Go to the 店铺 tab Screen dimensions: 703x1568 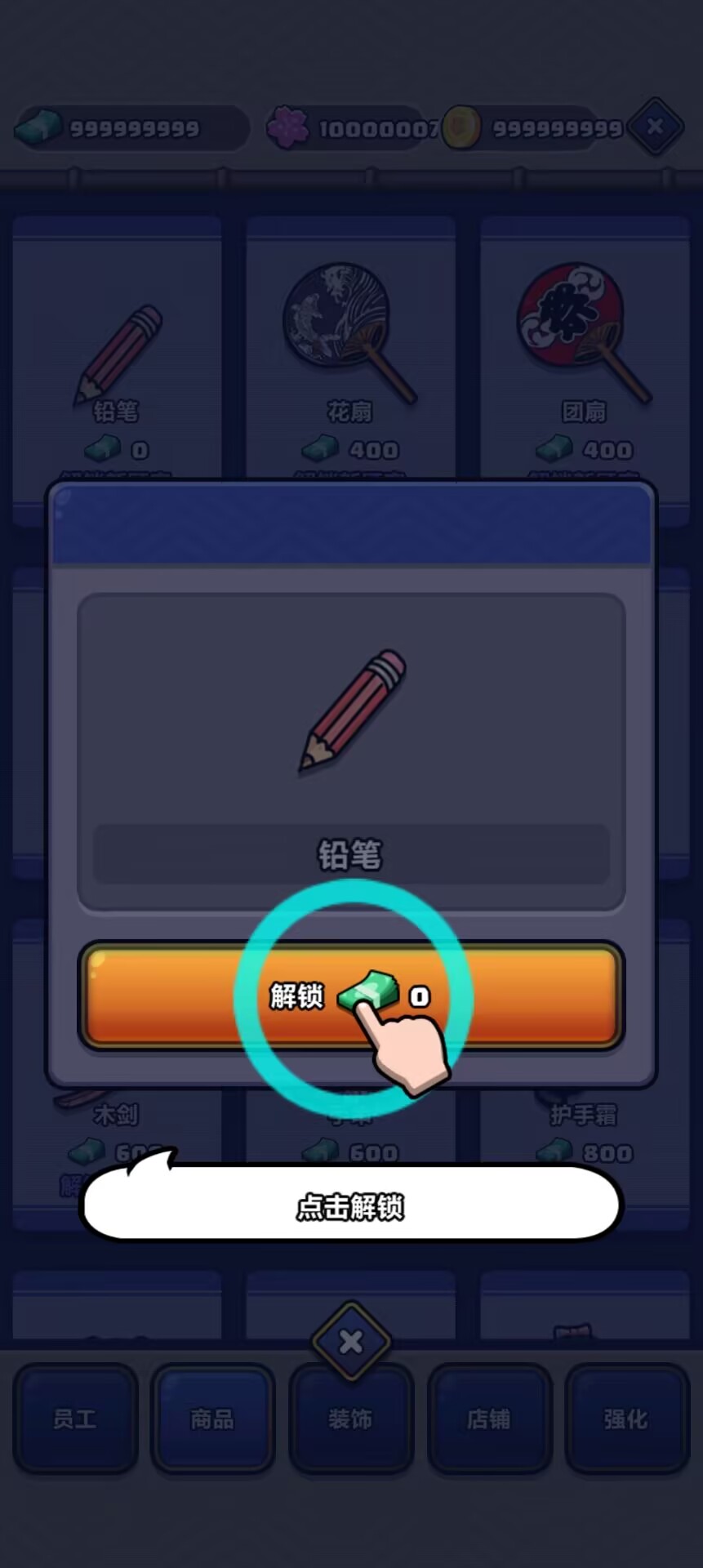point(488,1419)
